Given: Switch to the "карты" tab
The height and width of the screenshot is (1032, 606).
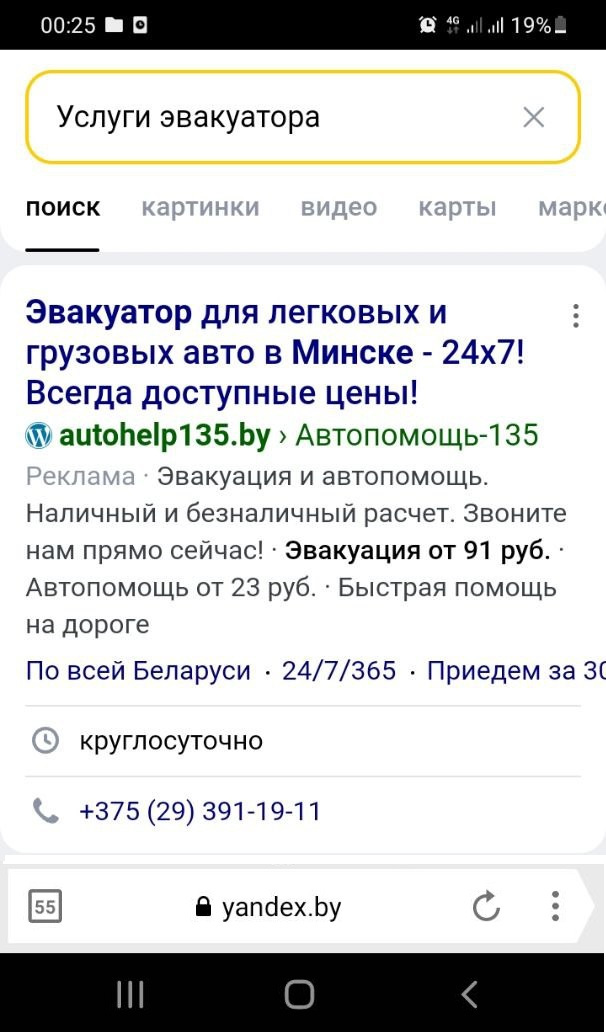Looking at the screenshot, I should pos(457,208).
